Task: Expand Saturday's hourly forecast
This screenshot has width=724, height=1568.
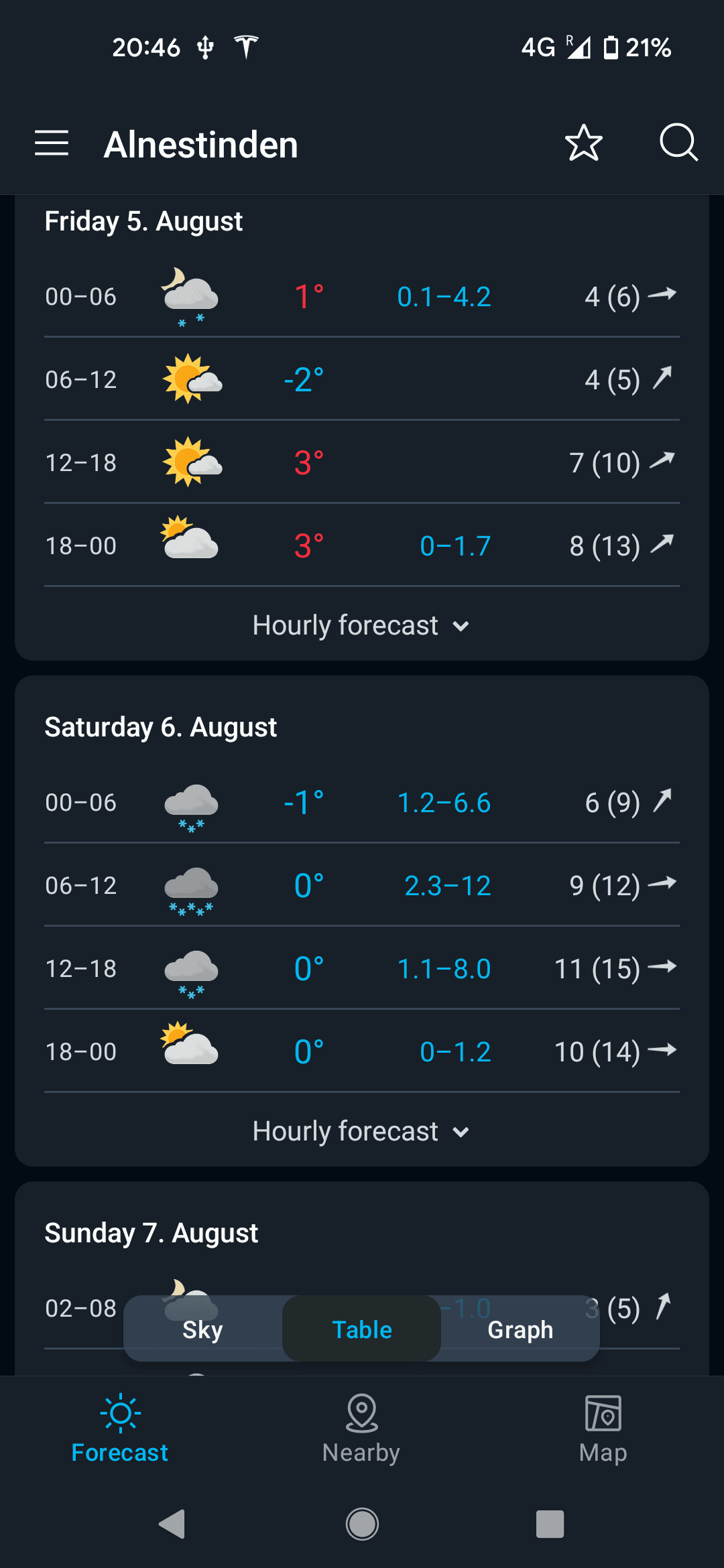Action: click(361, 1131)
